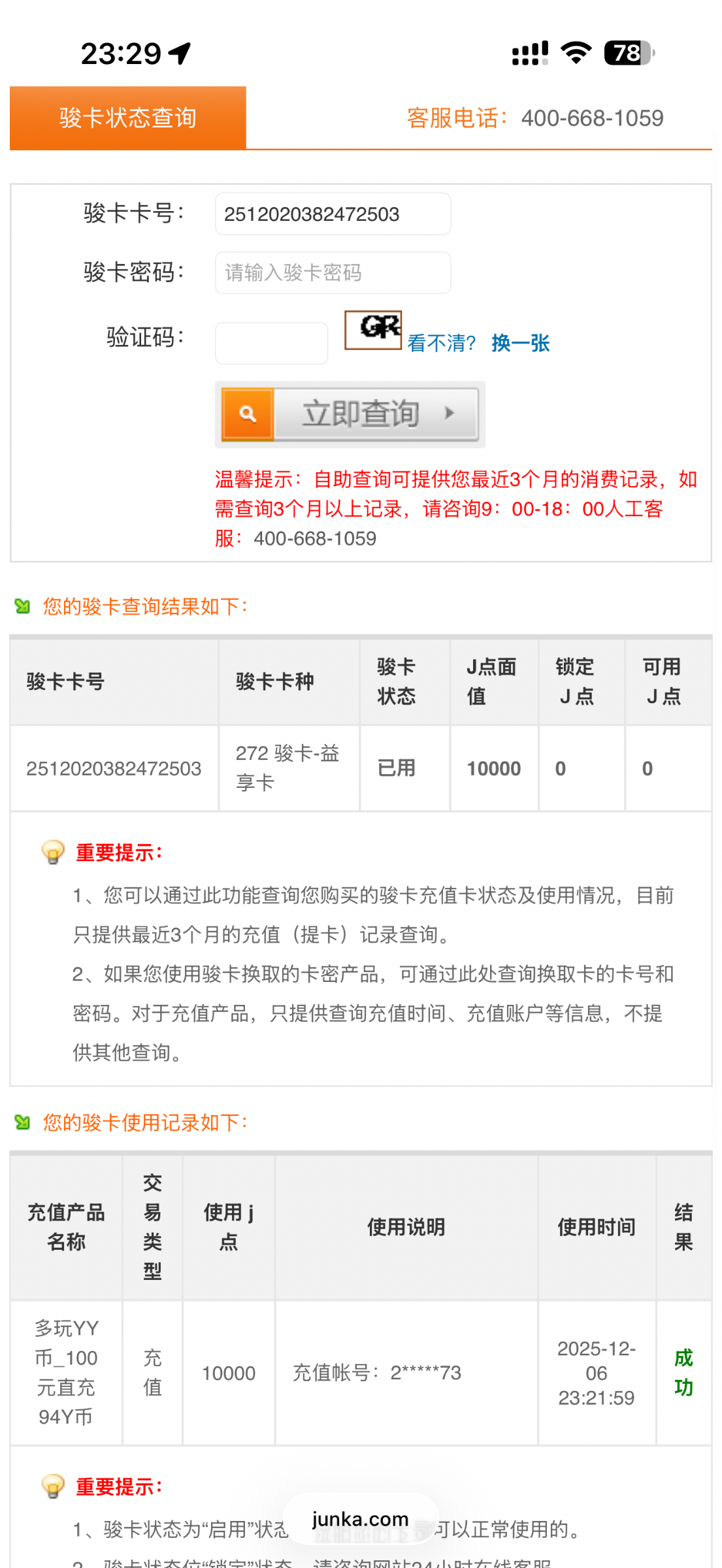Tap the captcha image to reload
This screenshot has height=1568, width=722.
tap(373, 330)
